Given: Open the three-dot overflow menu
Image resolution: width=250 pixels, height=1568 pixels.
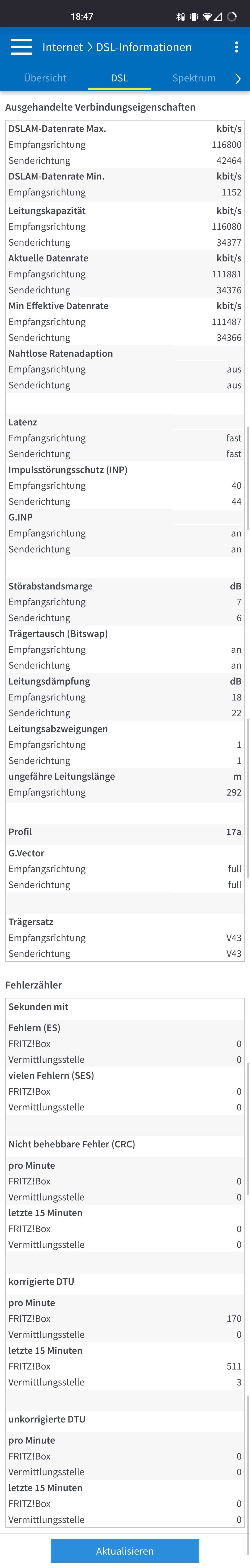Looking at the screenshot, I should tap(237, 47).
